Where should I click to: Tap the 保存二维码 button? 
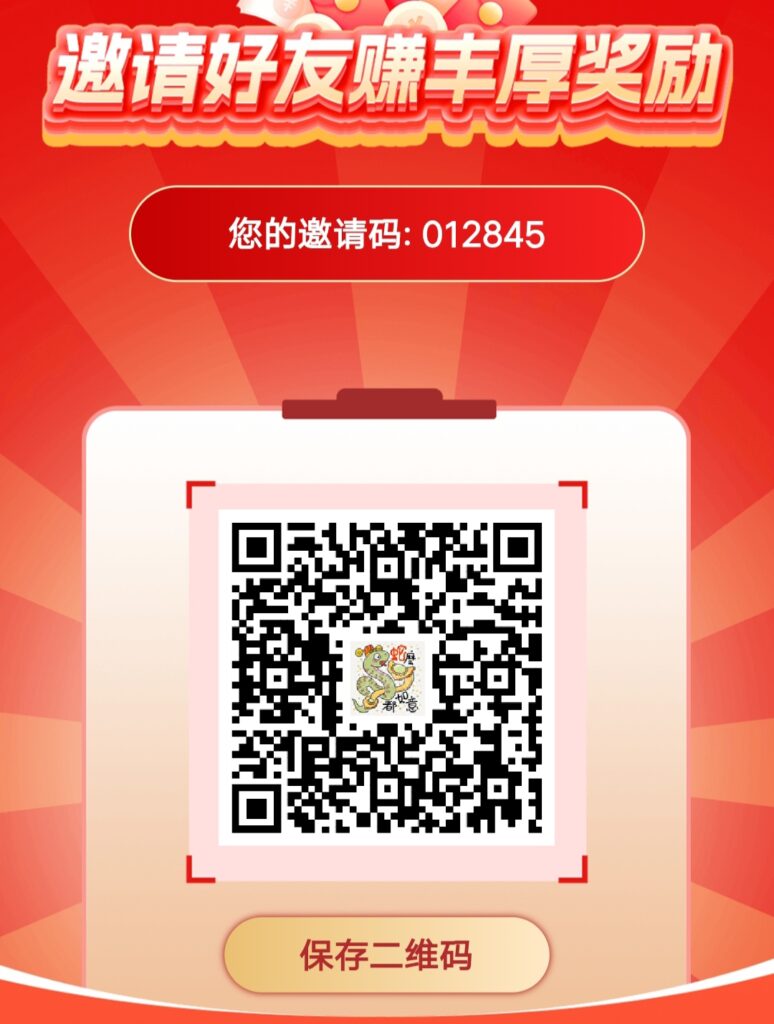386,954
